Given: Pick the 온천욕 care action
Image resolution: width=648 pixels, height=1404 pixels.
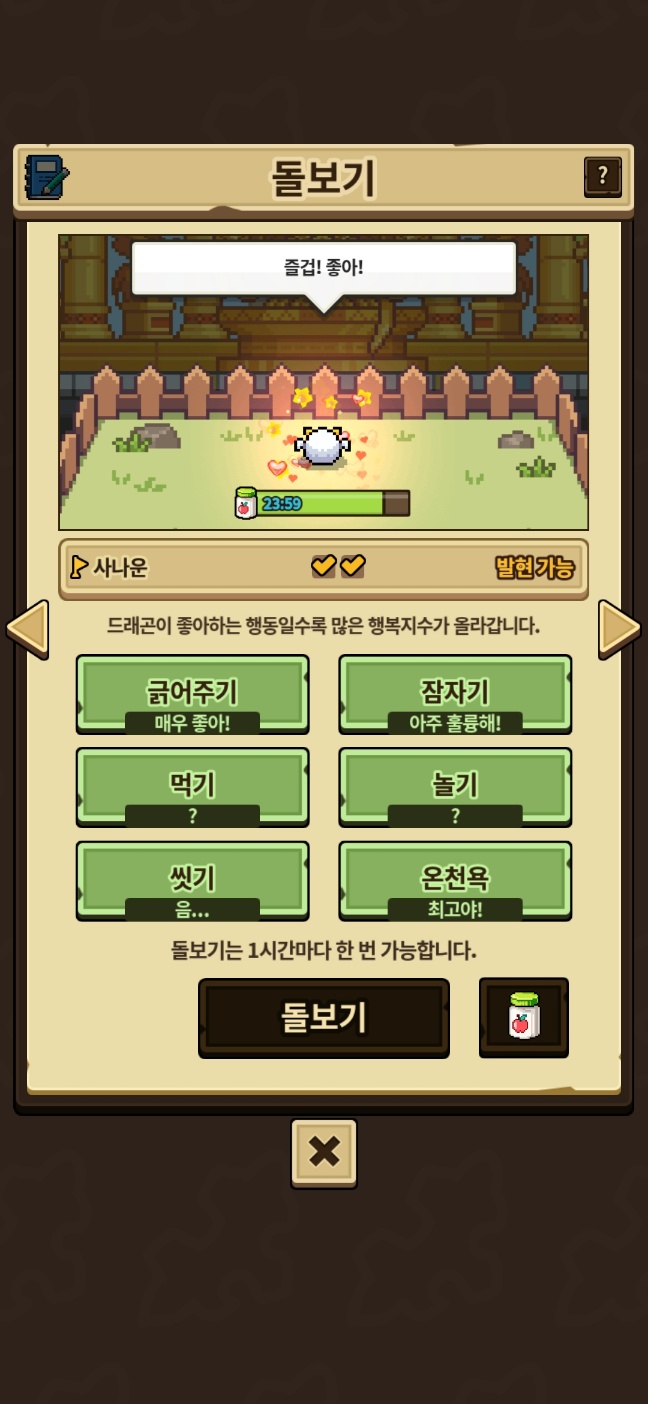Looking at the screenshot, I should click(455, 880).
